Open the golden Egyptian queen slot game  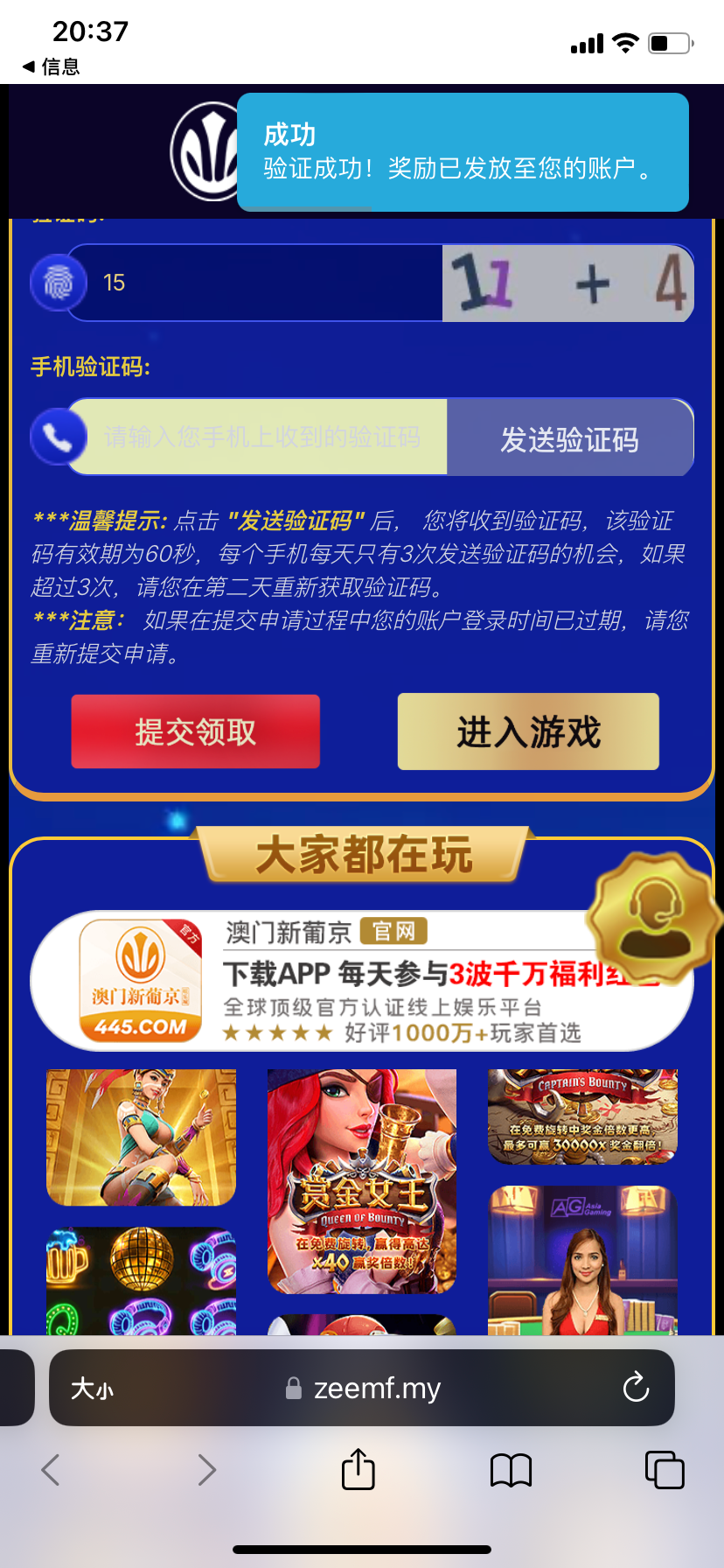[141, 1137]
